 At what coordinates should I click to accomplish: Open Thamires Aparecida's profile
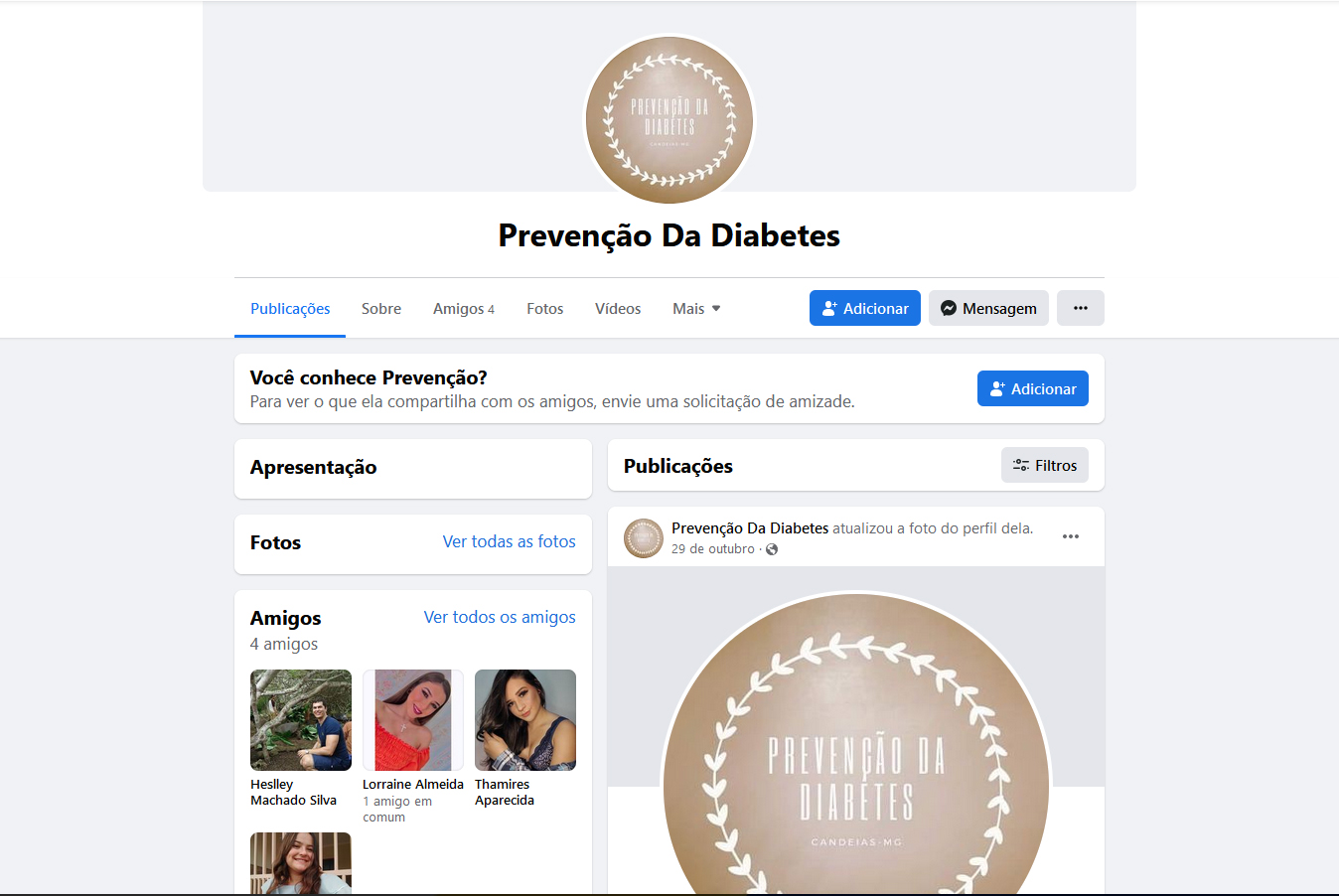pos(525,720)
